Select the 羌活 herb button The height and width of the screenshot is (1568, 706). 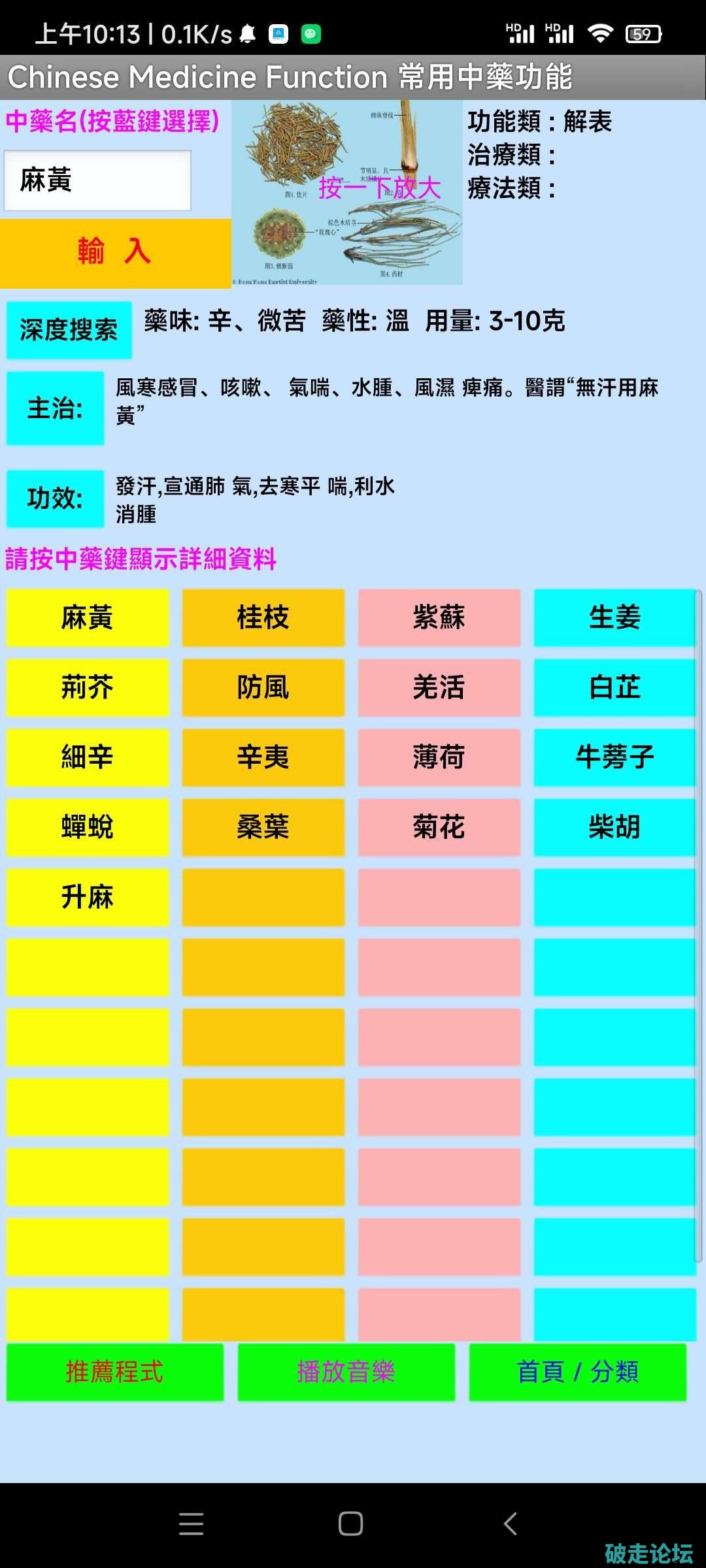pyautogui.click(x=439, y=688)
